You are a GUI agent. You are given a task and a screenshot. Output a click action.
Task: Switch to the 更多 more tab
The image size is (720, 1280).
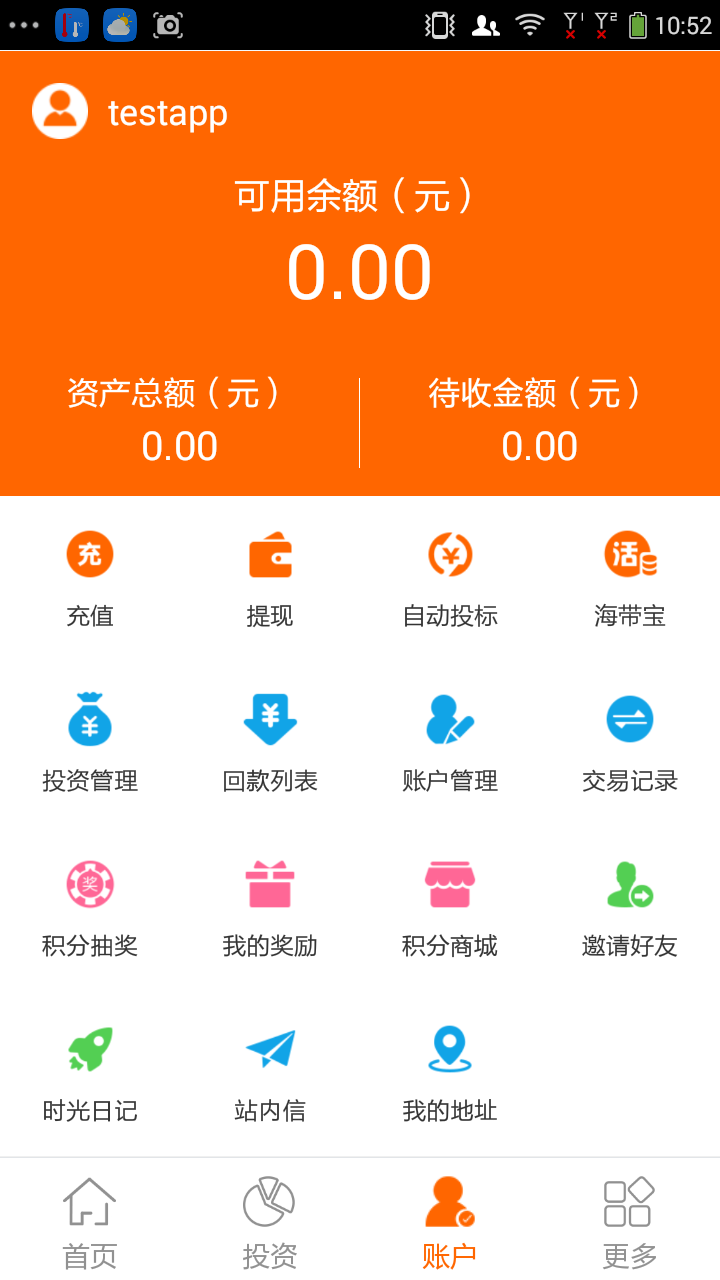(630, 1222)
